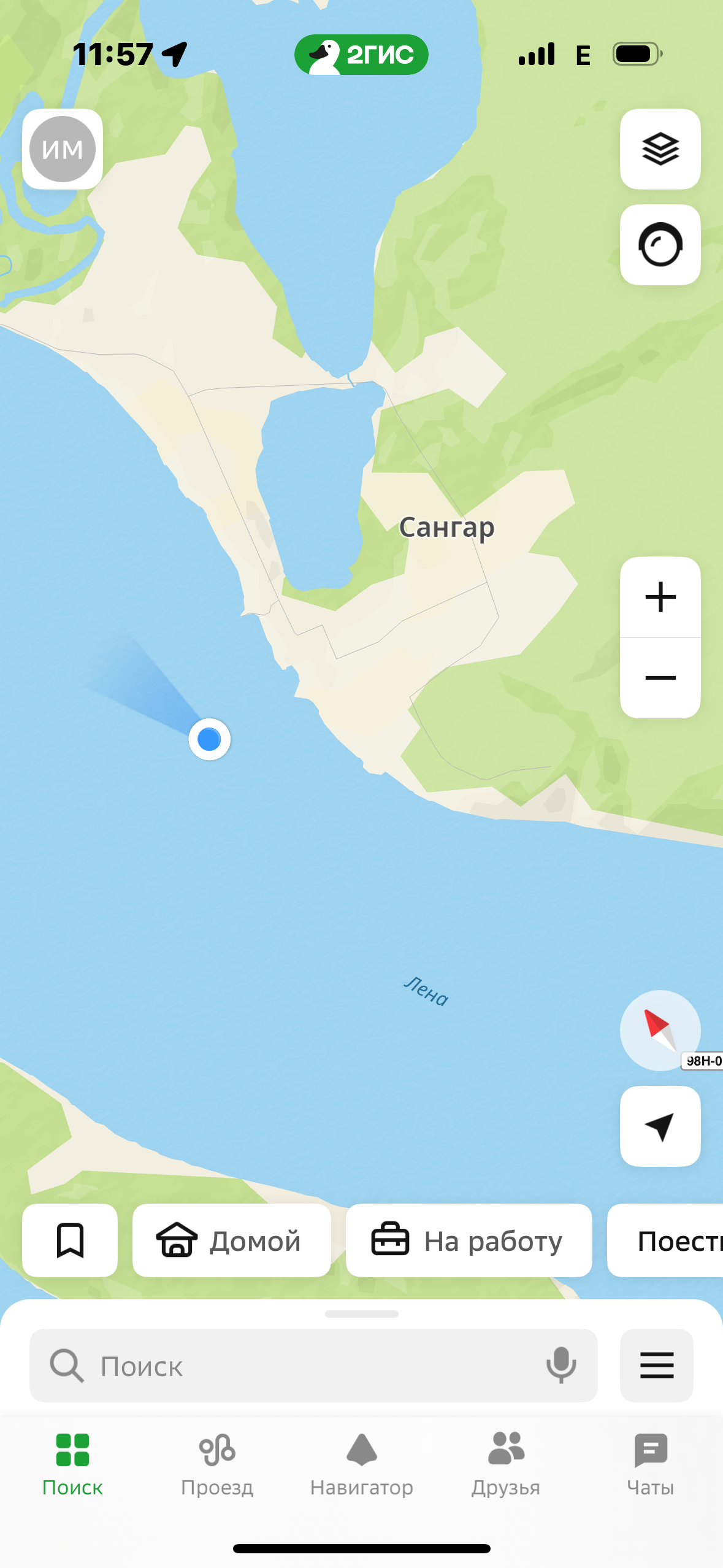The image size is (723, 1568).
Task: Build route with Домой chip
Action: click(231, 1240)
